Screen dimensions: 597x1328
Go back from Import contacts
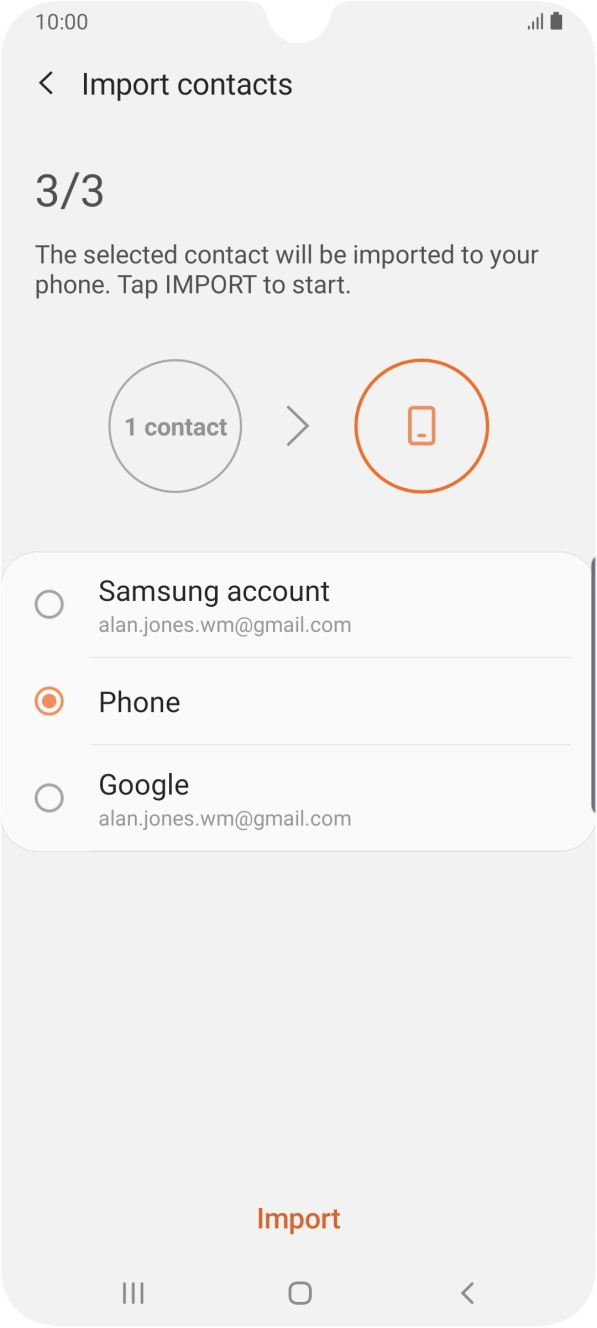tap(46, 84)
